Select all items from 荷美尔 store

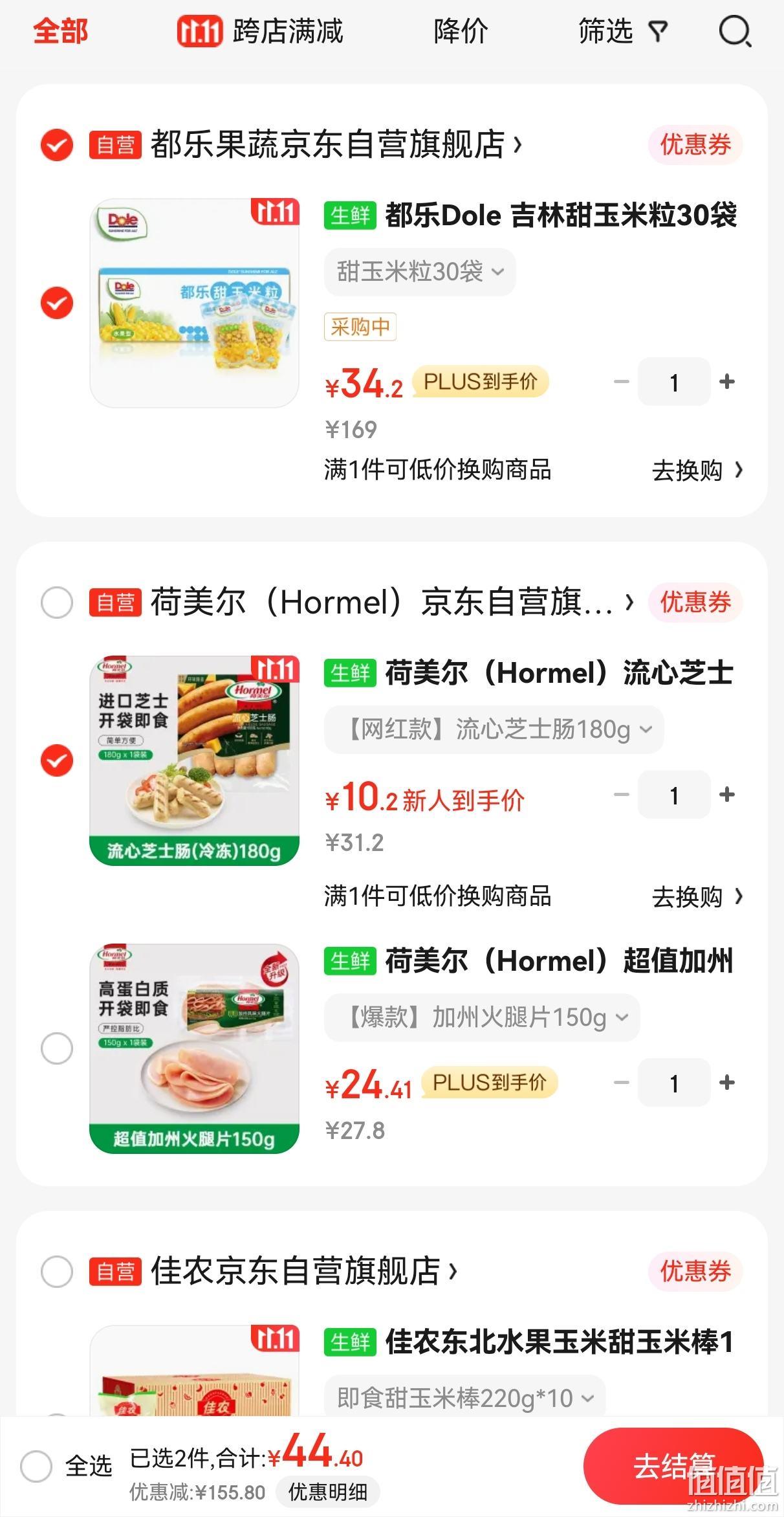pyautogui.click(x=57, y=603)
